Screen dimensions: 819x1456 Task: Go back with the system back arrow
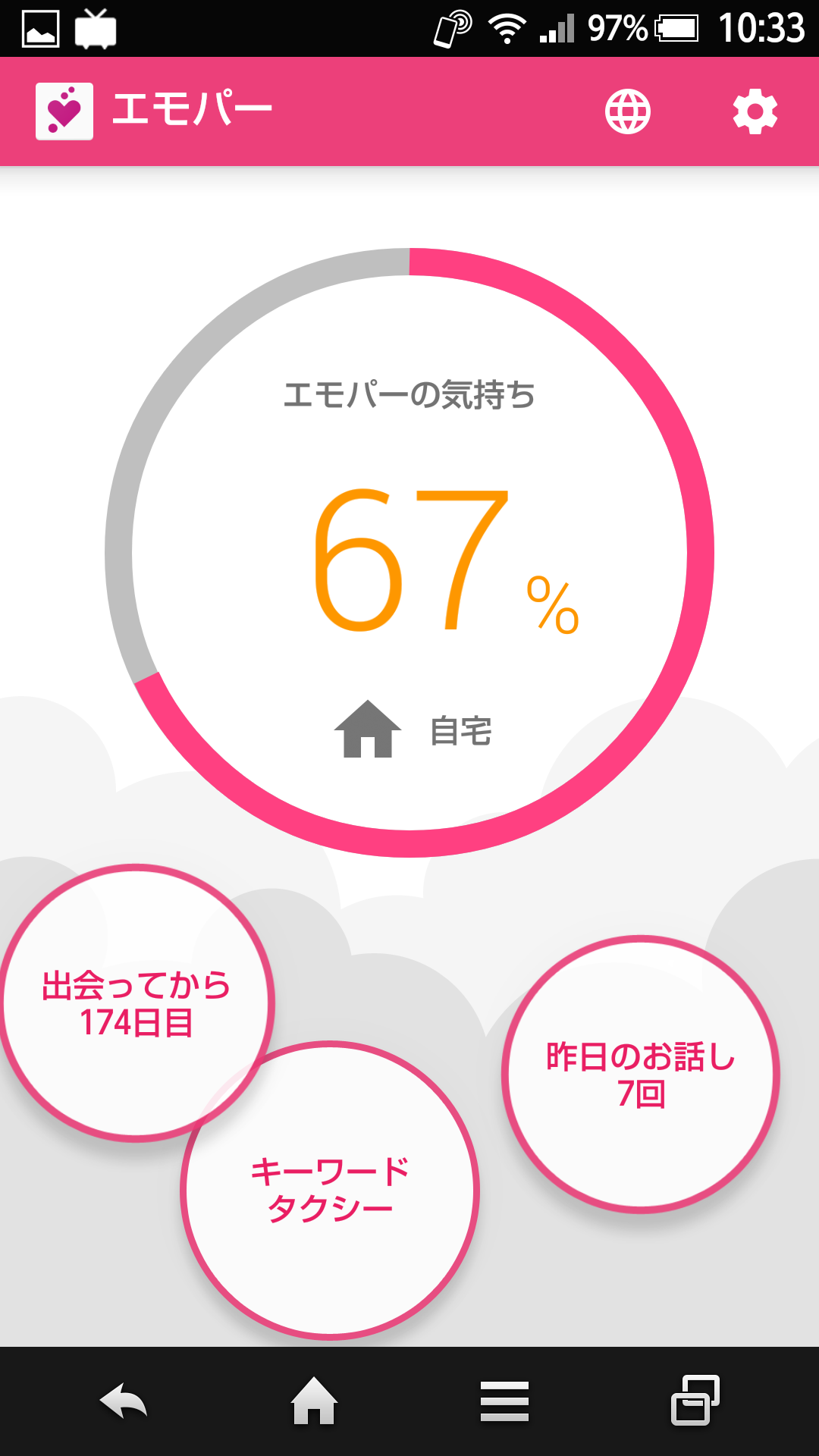click(x=124, y=1401)
